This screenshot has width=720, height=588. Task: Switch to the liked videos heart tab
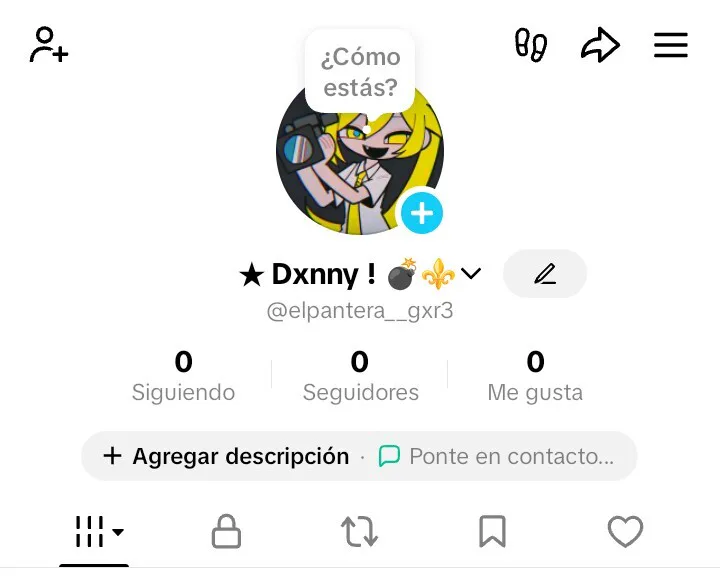[x=625, y=532]
